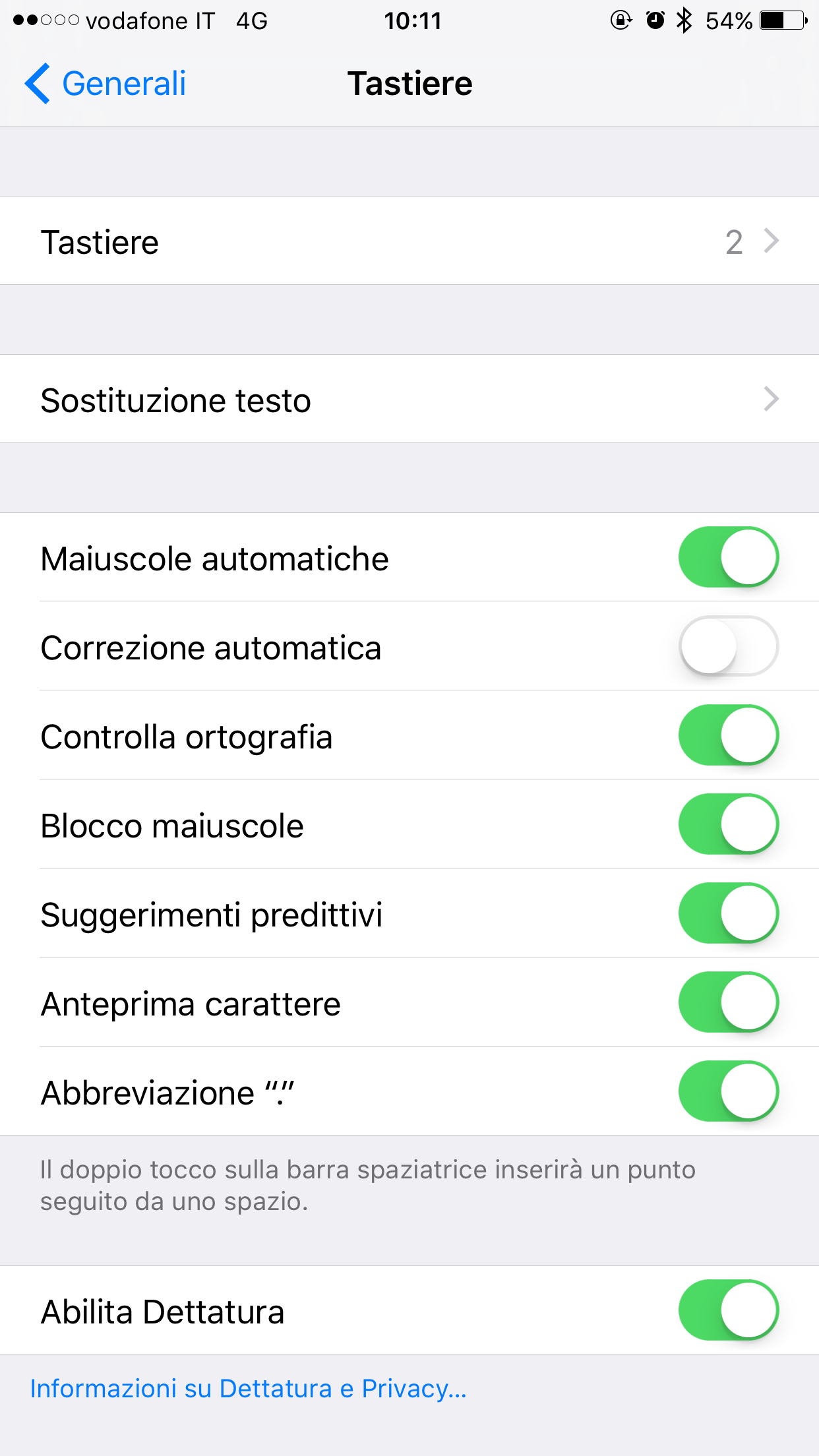This screenshot has height=1456, width=819.
Task: Disable Anteprima carattere
Action: coord(728,1002)
